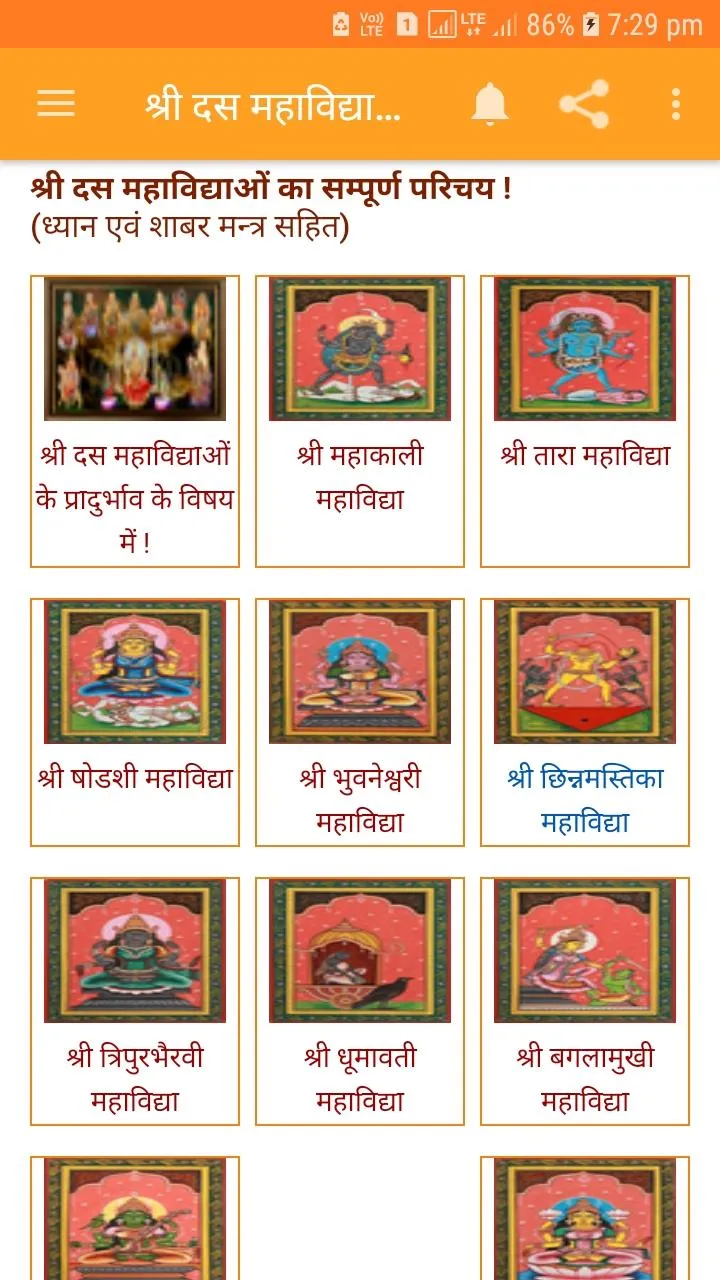This screenshot has height=1280, width=720.
Task: Open श्री भुवनेश्वरी महाविद्या tile
Action: 360,722
